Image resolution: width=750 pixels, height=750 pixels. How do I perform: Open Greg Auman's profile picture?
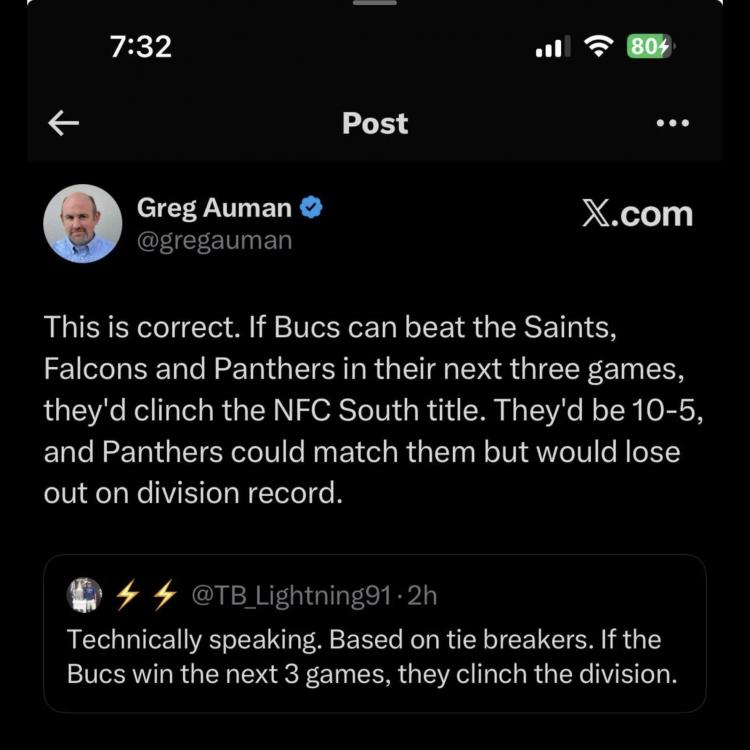click(x=82, y=223)
